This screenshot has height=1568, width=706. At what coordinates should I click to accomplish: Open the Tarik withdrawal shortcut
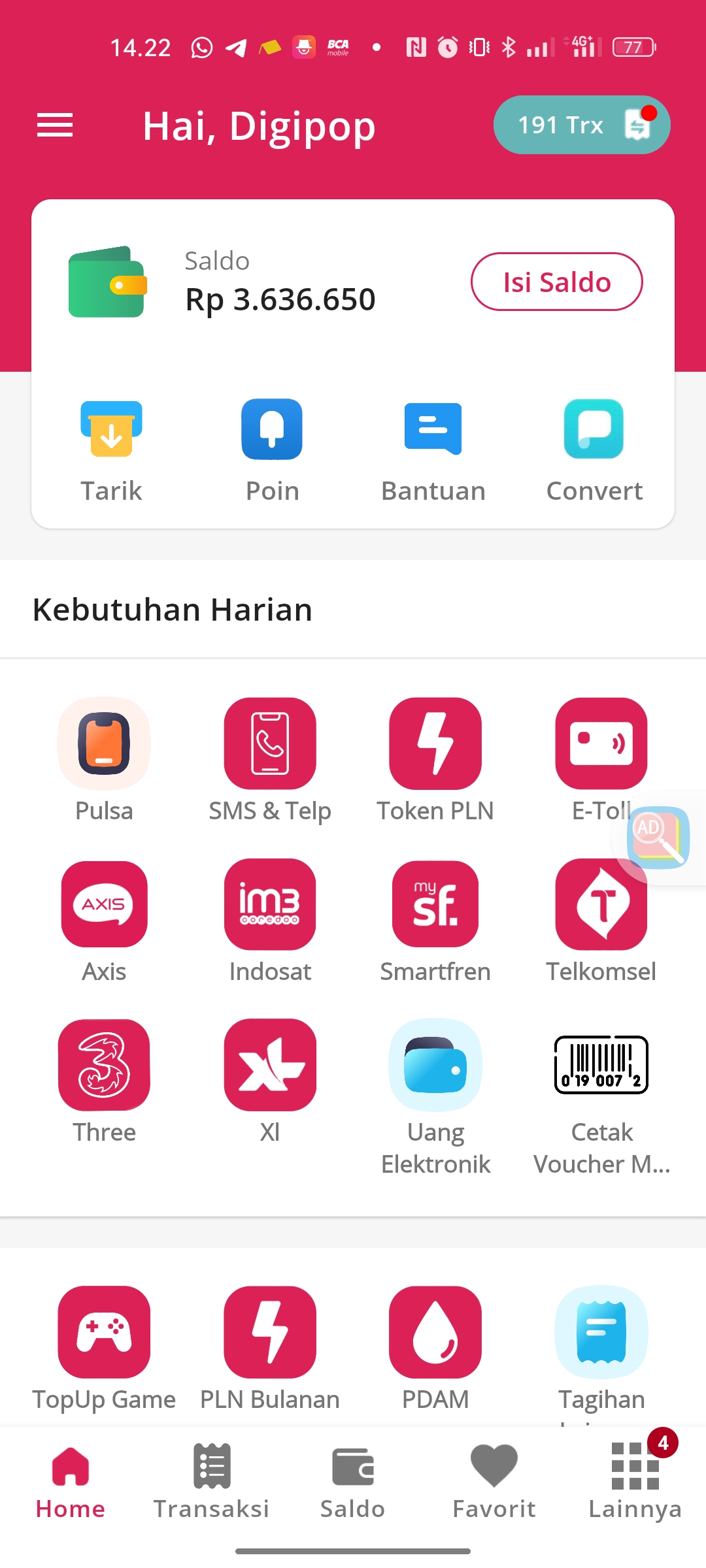tap(111, 451)
